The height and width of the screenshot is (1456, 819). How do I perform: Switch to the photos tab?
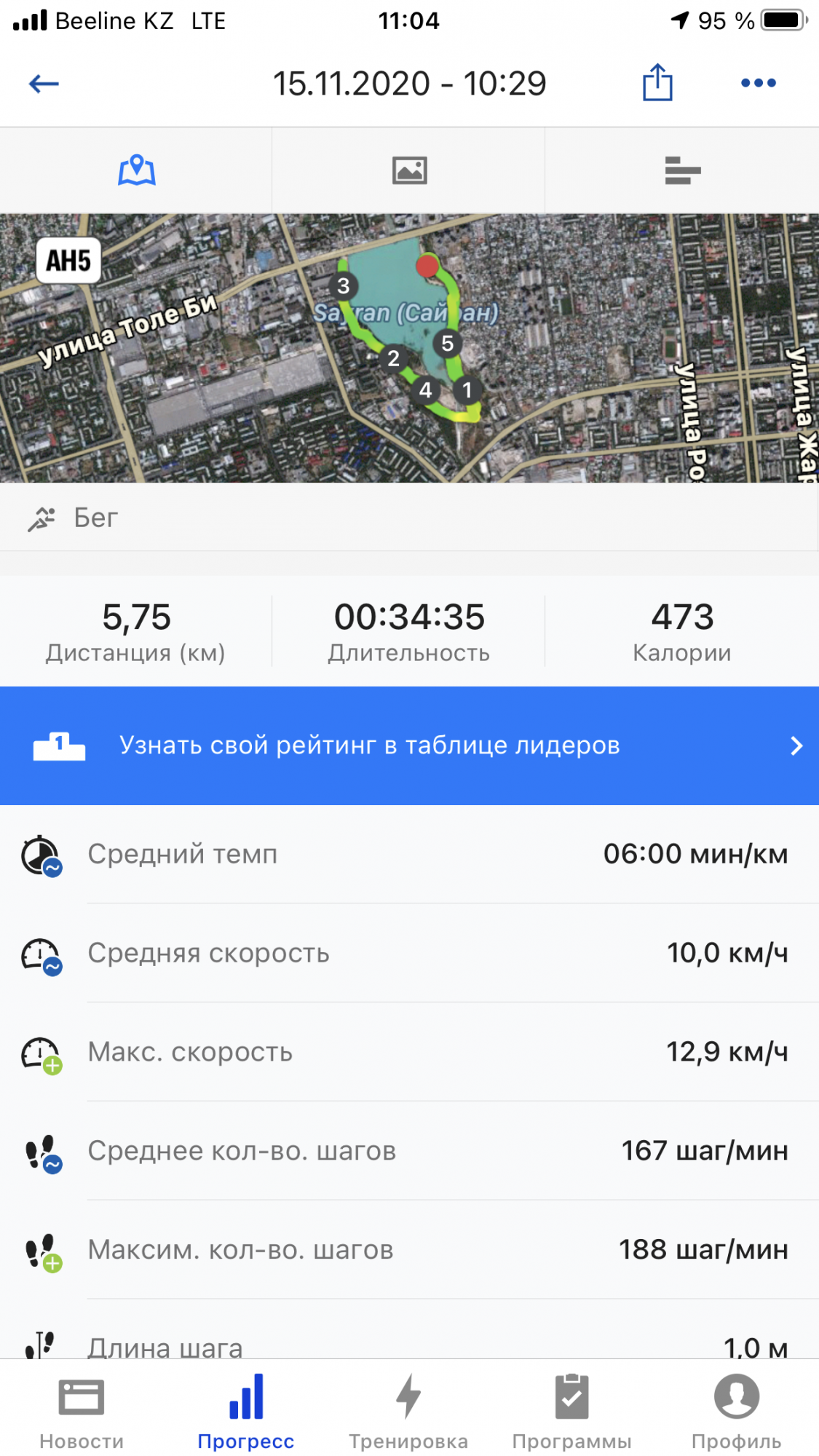[x=409, y=171]
